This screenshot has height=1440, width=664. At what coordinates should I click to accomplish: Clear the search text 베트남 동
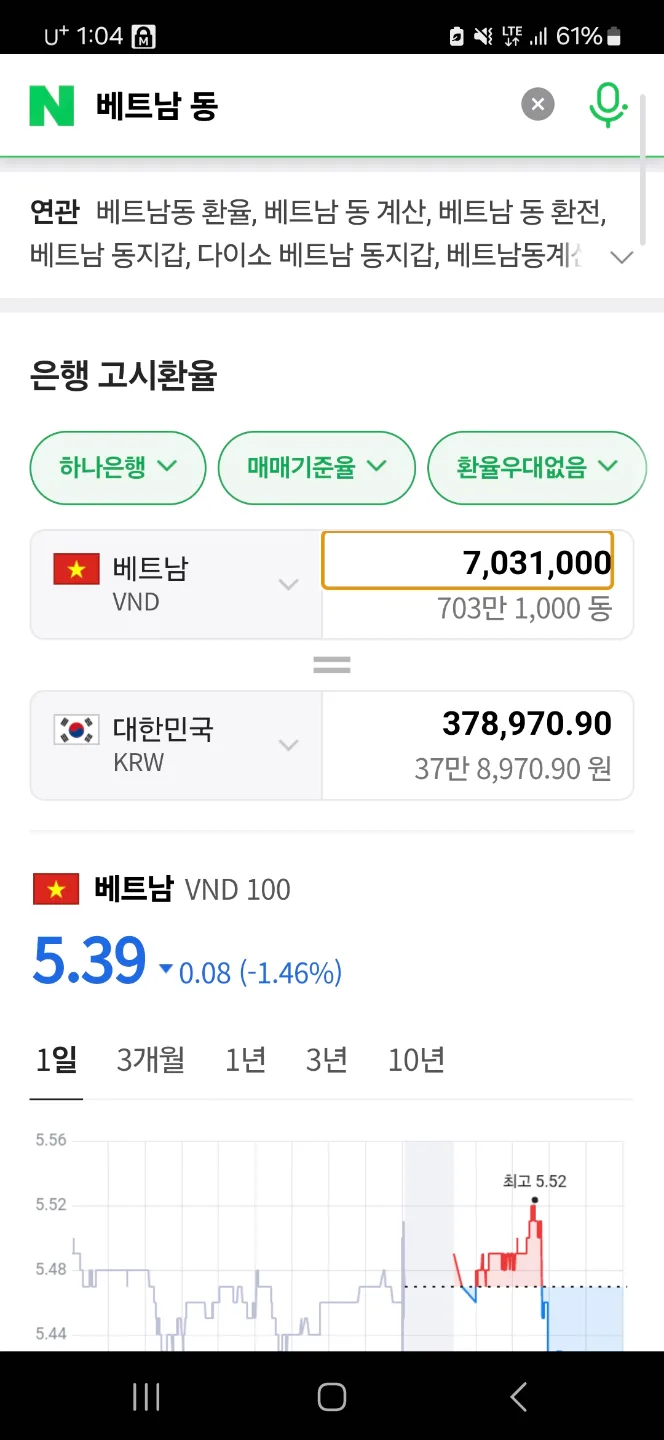point(537,104)
